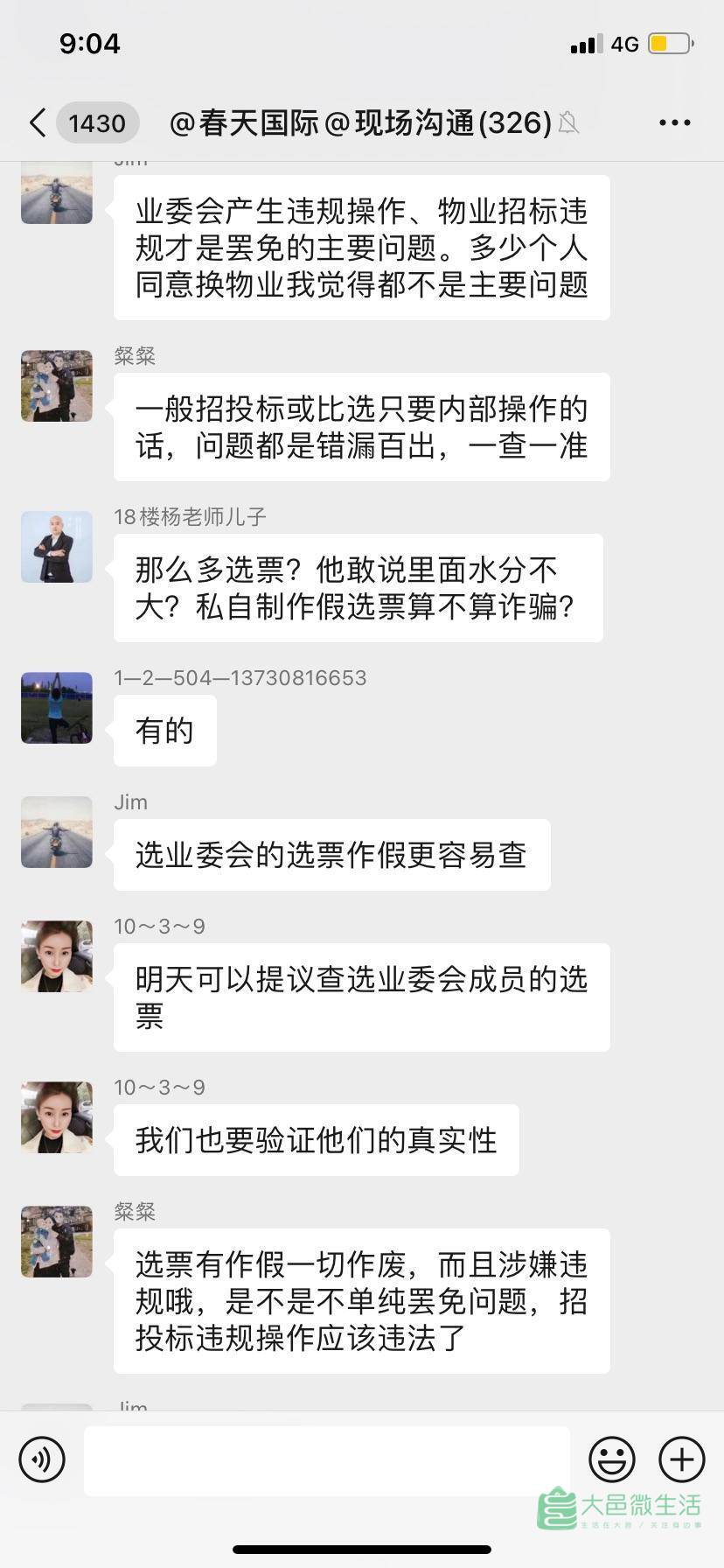Open the plus attachments menu
This screenshot has width=724, height=1568.
681,1459
